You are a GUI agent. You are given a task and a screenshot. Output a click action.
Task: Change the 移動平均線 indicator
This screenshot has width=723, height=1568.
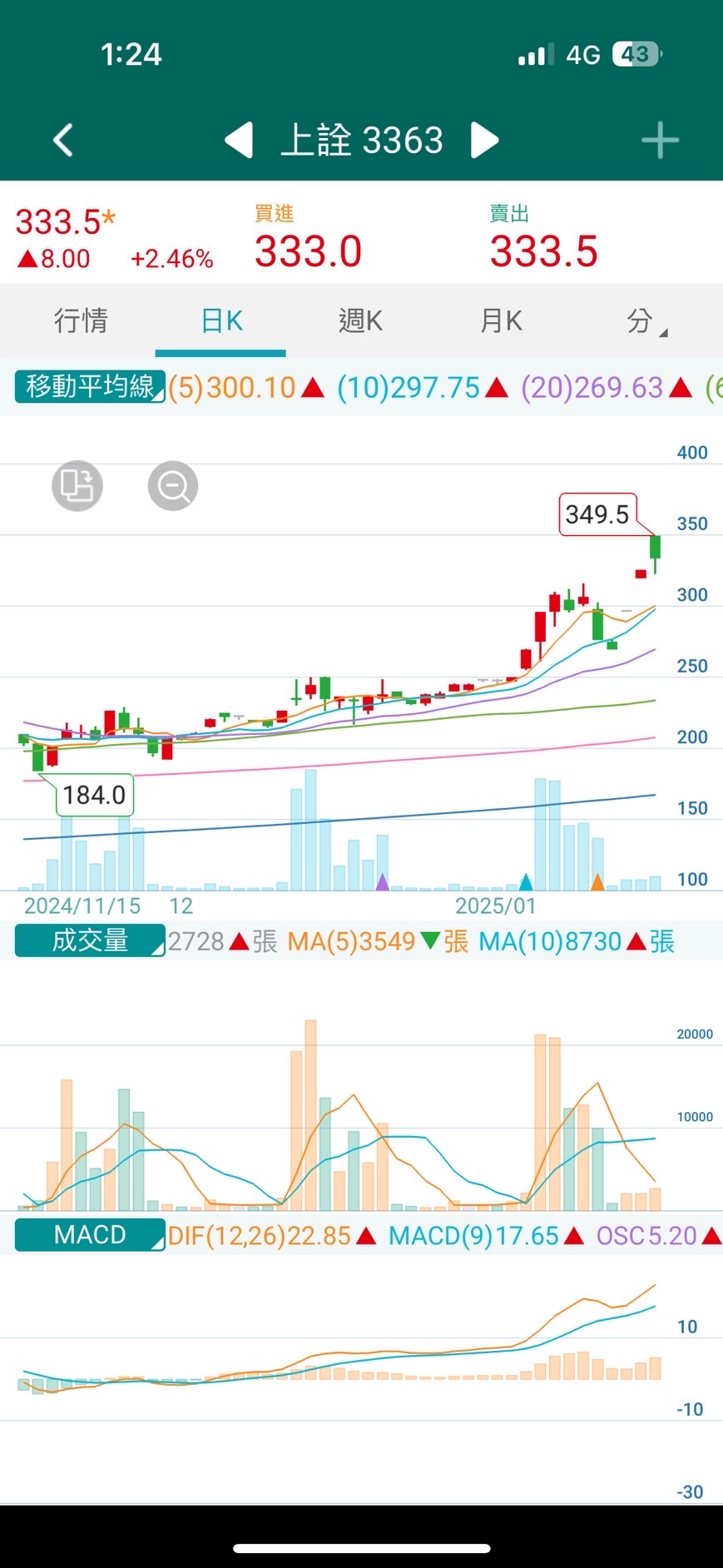(x=90, y=386)
